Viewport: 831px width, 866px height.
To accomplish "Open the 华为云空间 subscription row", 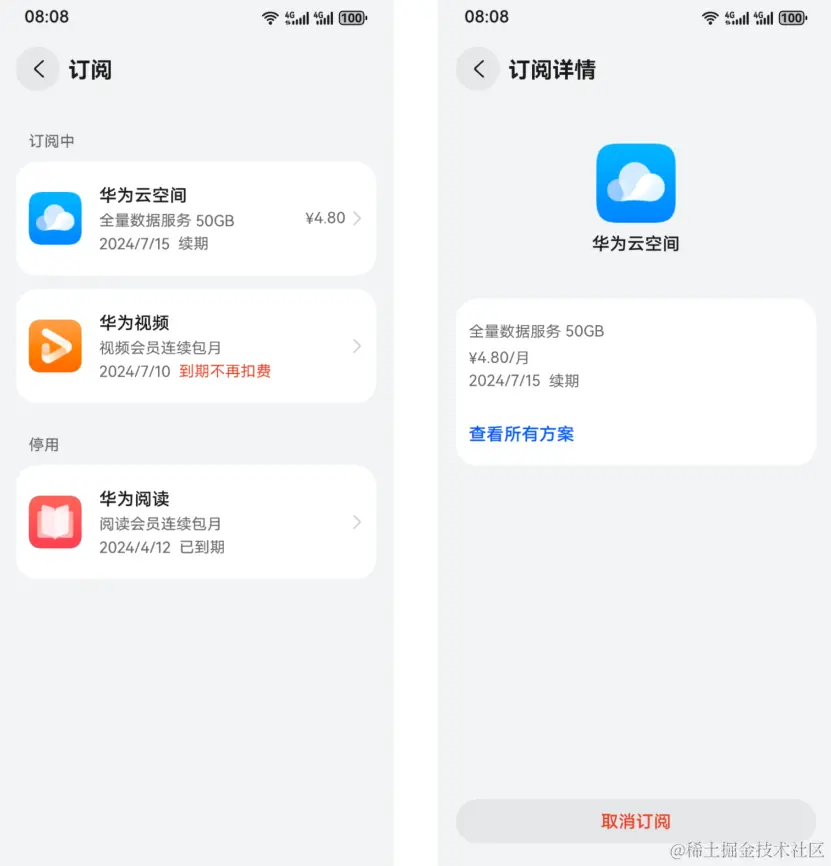I will point(196,219).
